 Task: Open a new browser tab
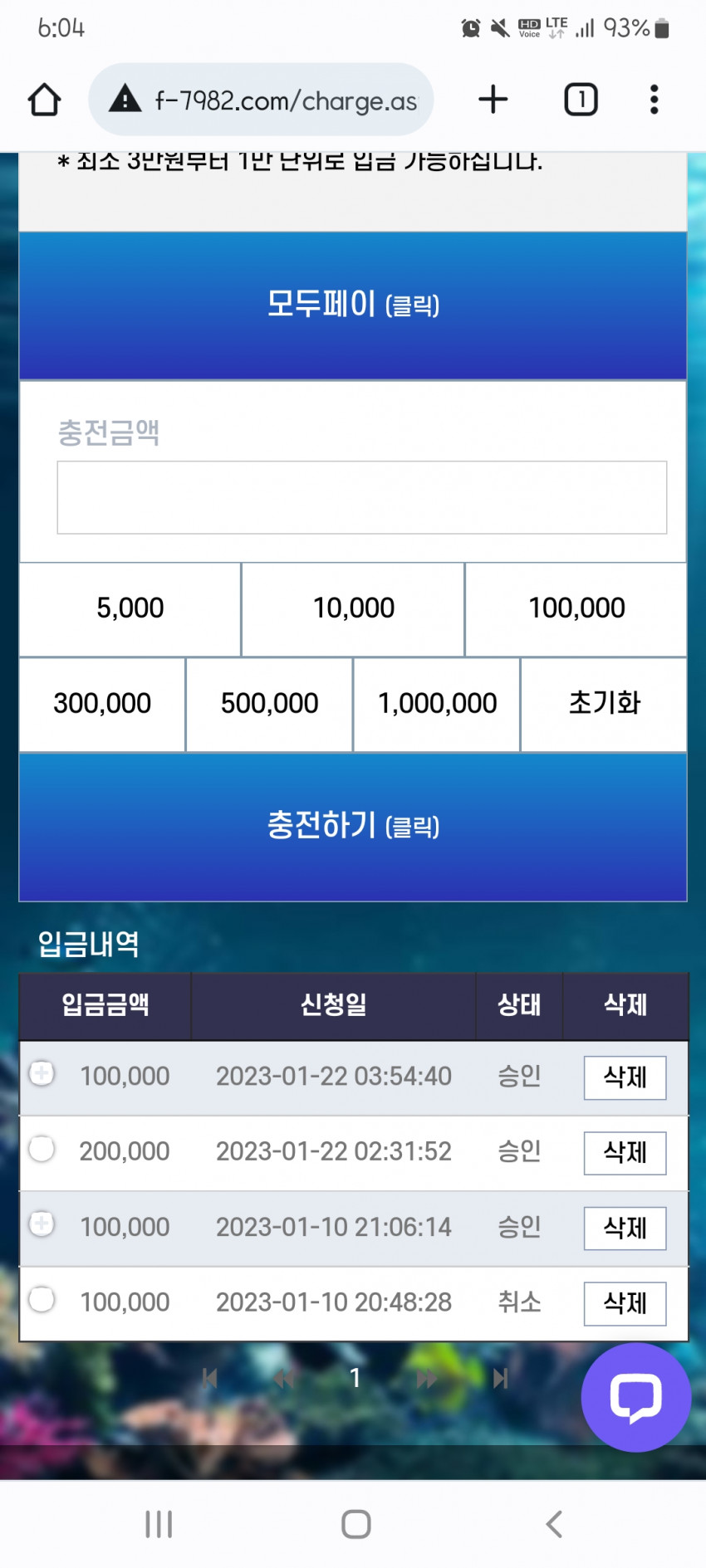pyautogui.click(x=493, y=100)
